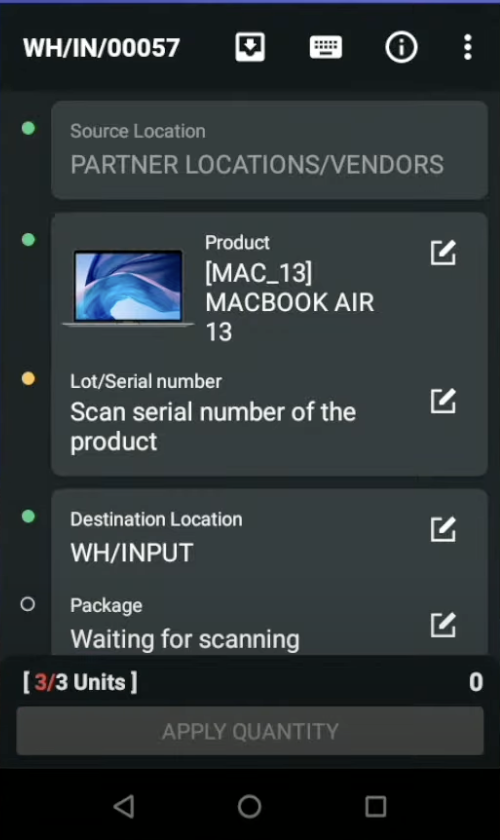Tap the Apply Quantity button

(250, 731)
